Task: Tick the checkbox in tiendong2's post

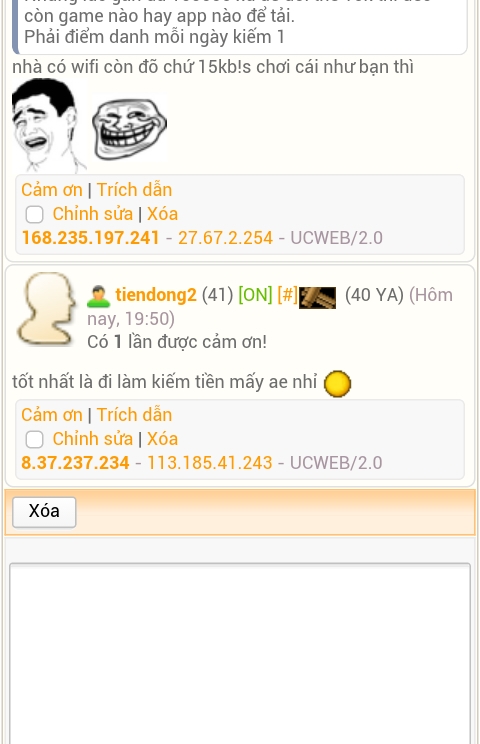Action: tap(34, 439)
